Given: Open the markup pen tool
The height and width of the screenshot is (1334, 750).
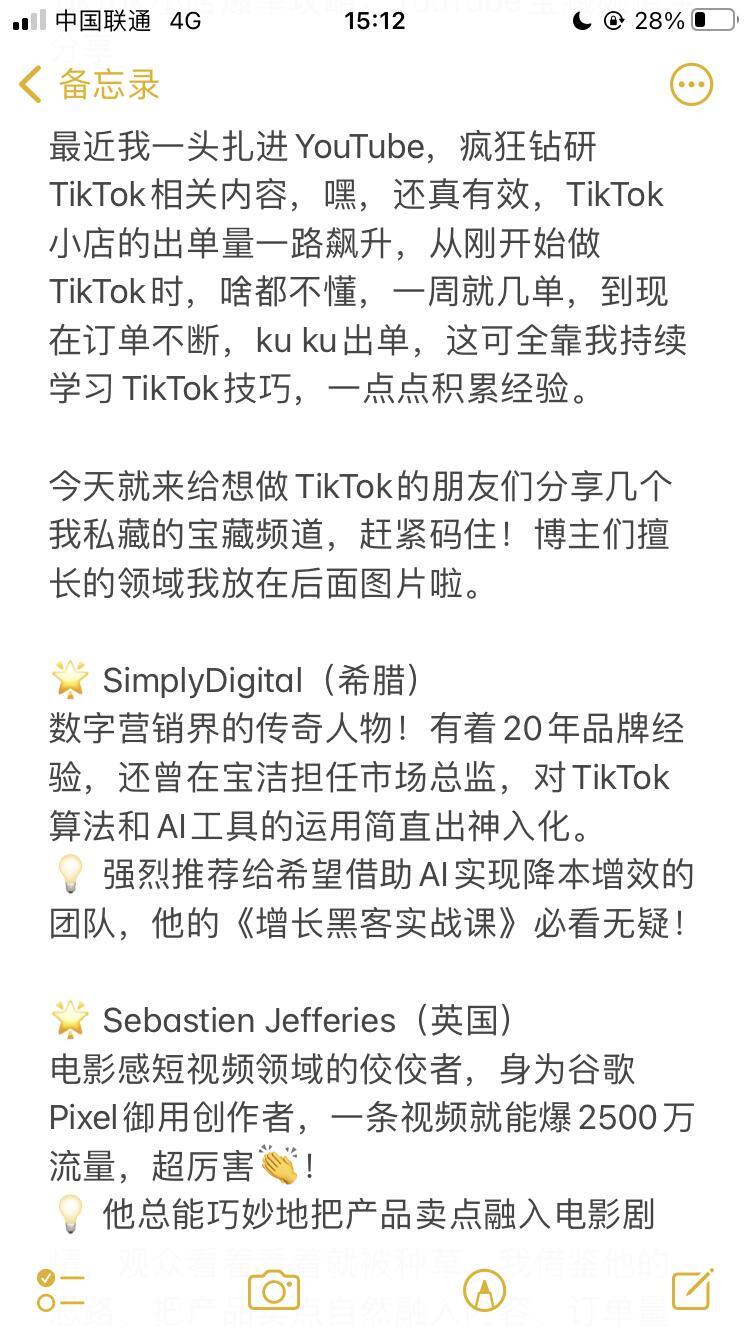Looking at the screenshot, I should 484,1290.
